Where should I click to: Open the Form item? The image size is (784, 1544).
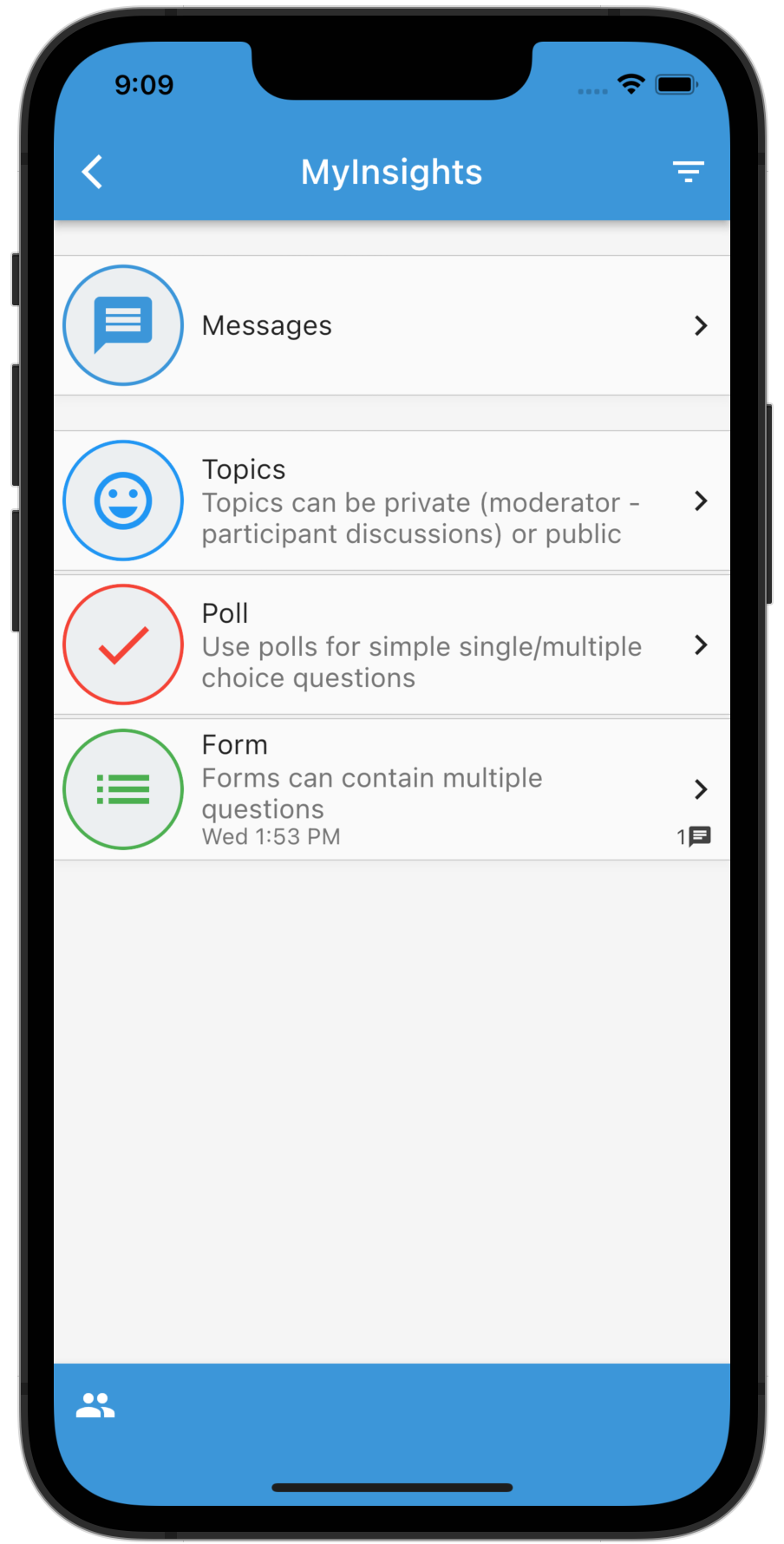point(392,789)
